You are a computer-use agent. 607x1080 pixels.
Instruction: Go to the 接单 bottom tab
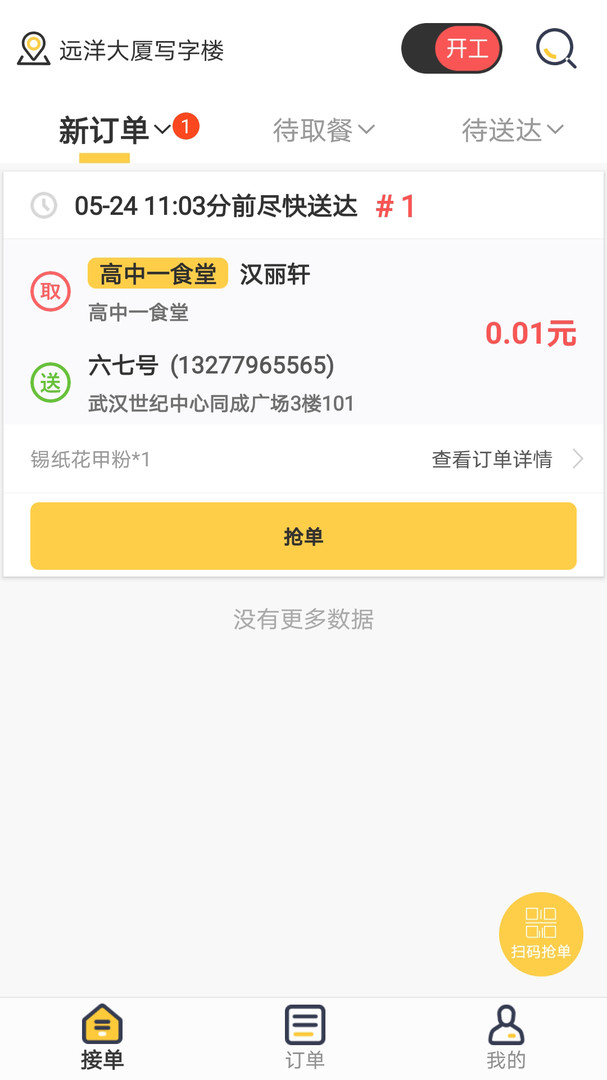click(102, 1037)
